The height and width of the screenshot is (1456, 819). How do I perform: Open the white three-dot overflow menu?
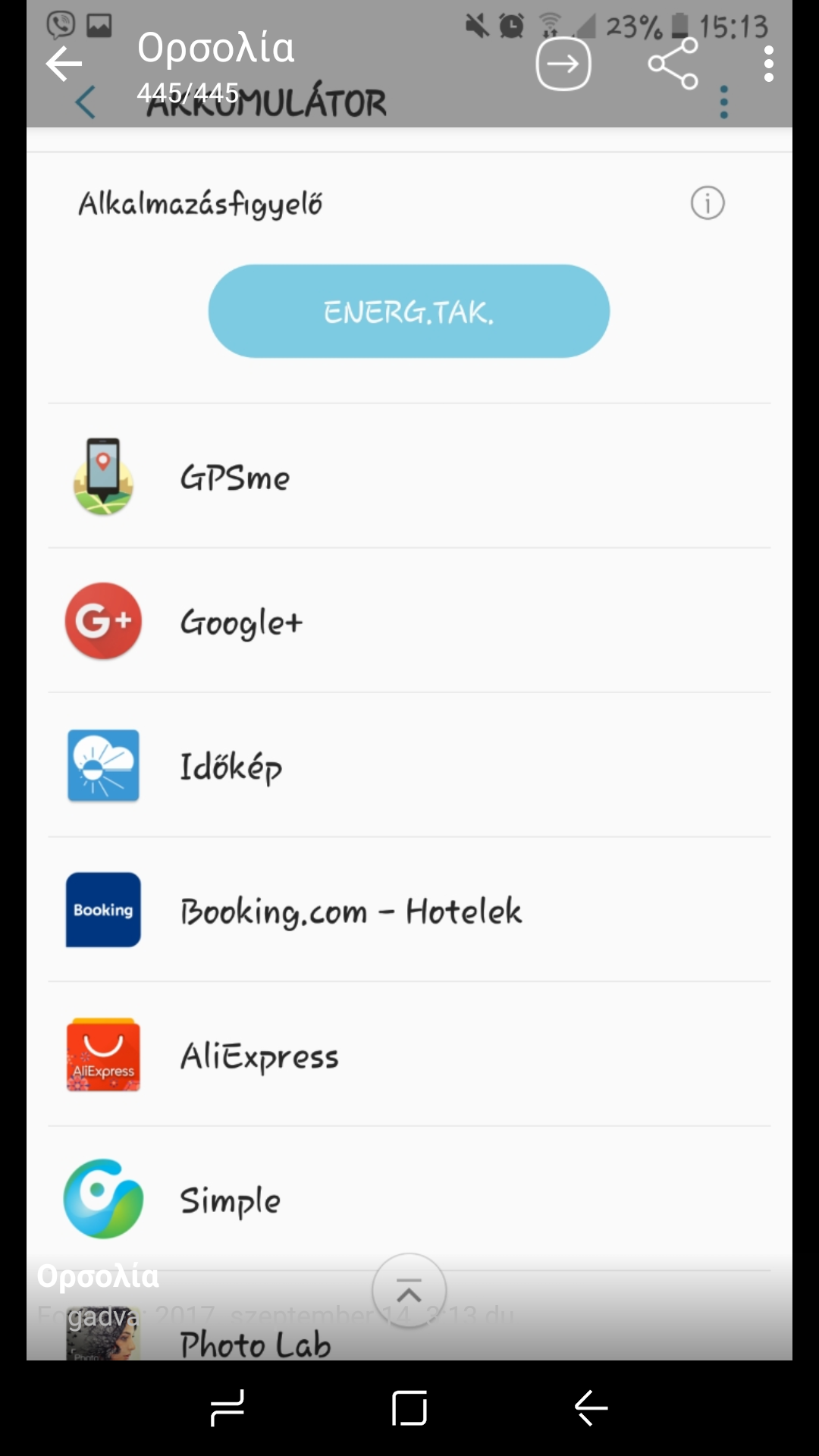(769, 64)
